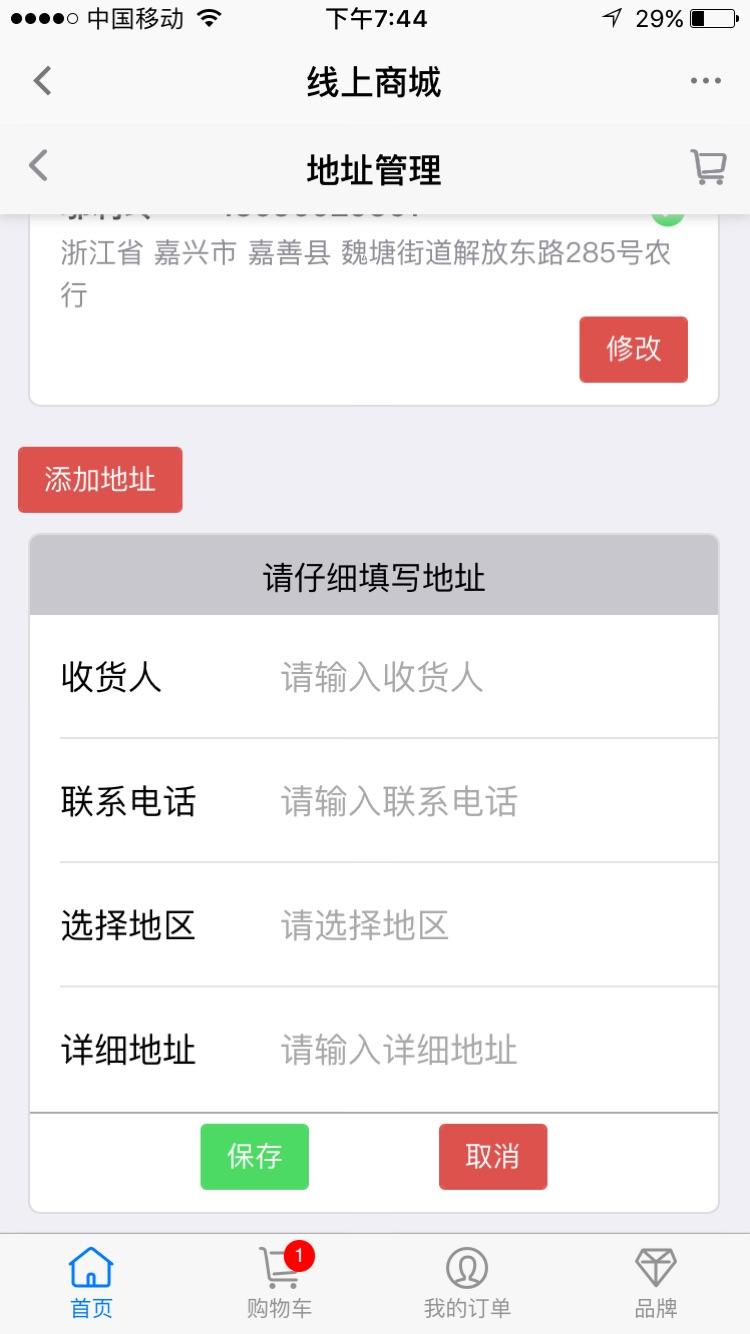The width and height of the screenshot is (750, 1334).
Task: Toggle the green default address checkmark
Action: pyautogui.click(x=668, y=211)
